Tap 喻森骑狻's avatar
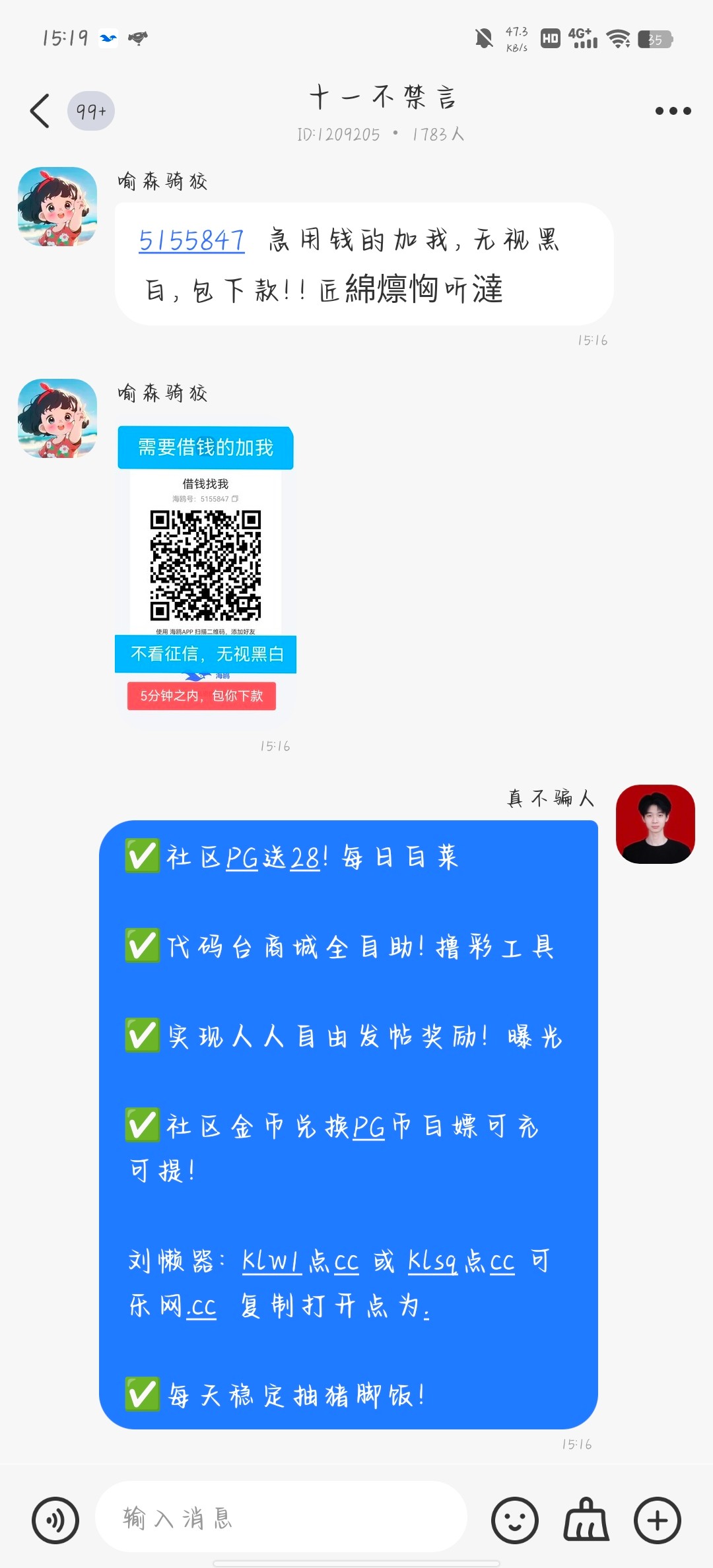 [x=56, y=206]
